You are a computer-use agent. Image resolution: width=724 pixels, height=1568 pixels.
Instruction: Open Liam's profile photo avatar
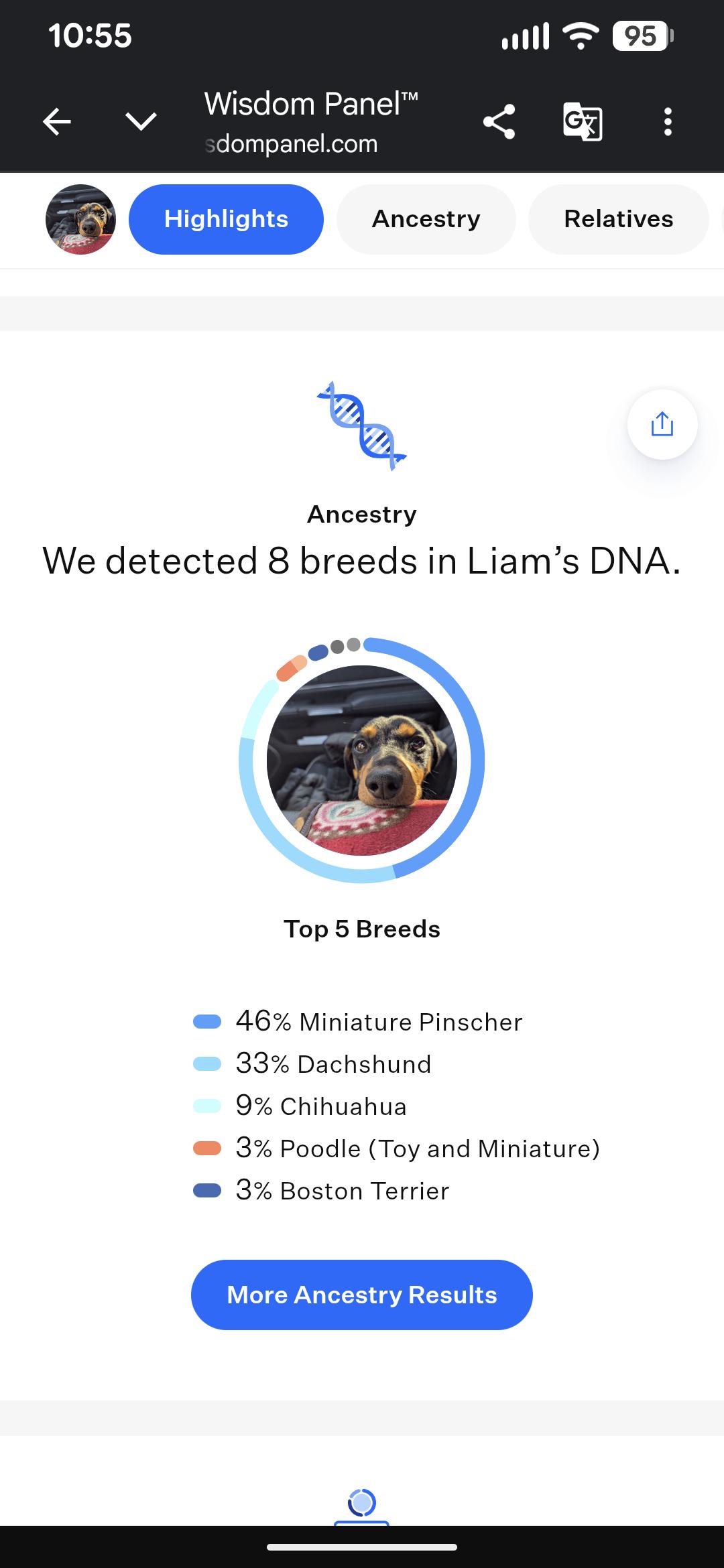(80, 219)
